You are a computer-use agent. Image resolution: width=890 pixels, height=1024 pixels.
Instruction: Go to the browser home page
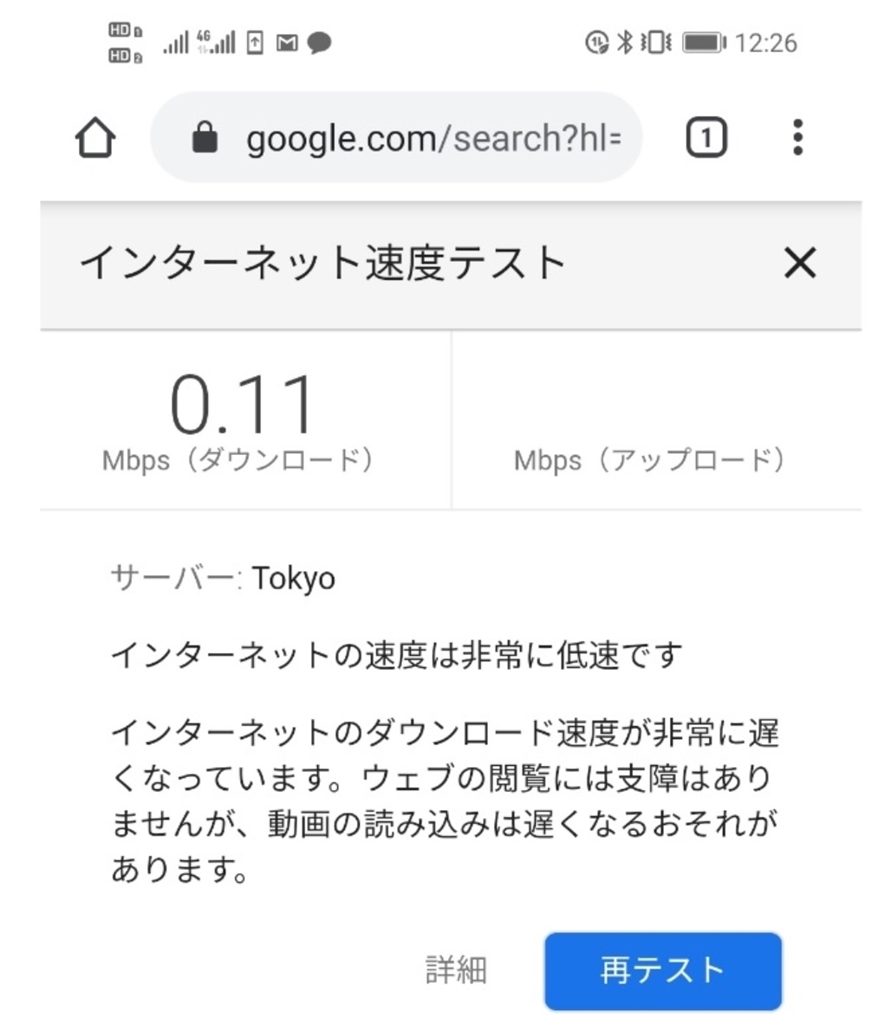tap(96, 138)
